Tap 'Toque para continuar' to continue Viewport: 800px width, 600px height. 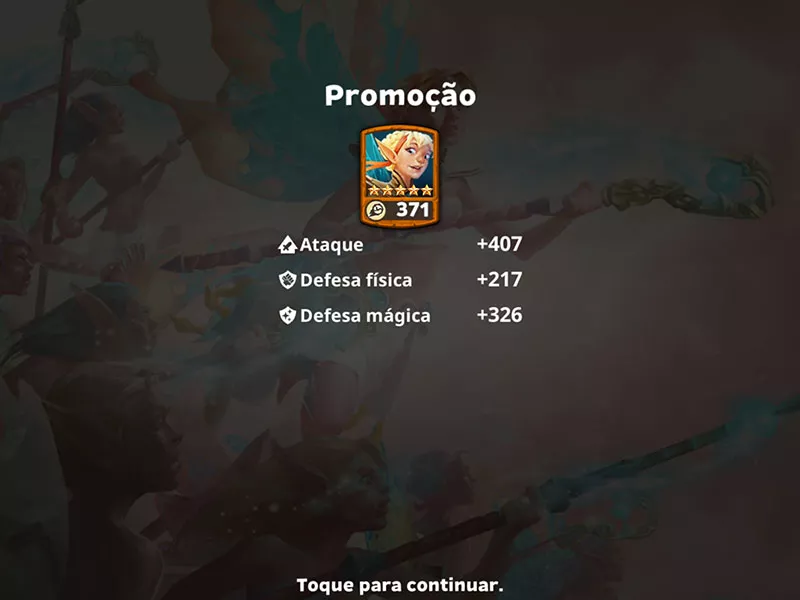tap(400, 584)
